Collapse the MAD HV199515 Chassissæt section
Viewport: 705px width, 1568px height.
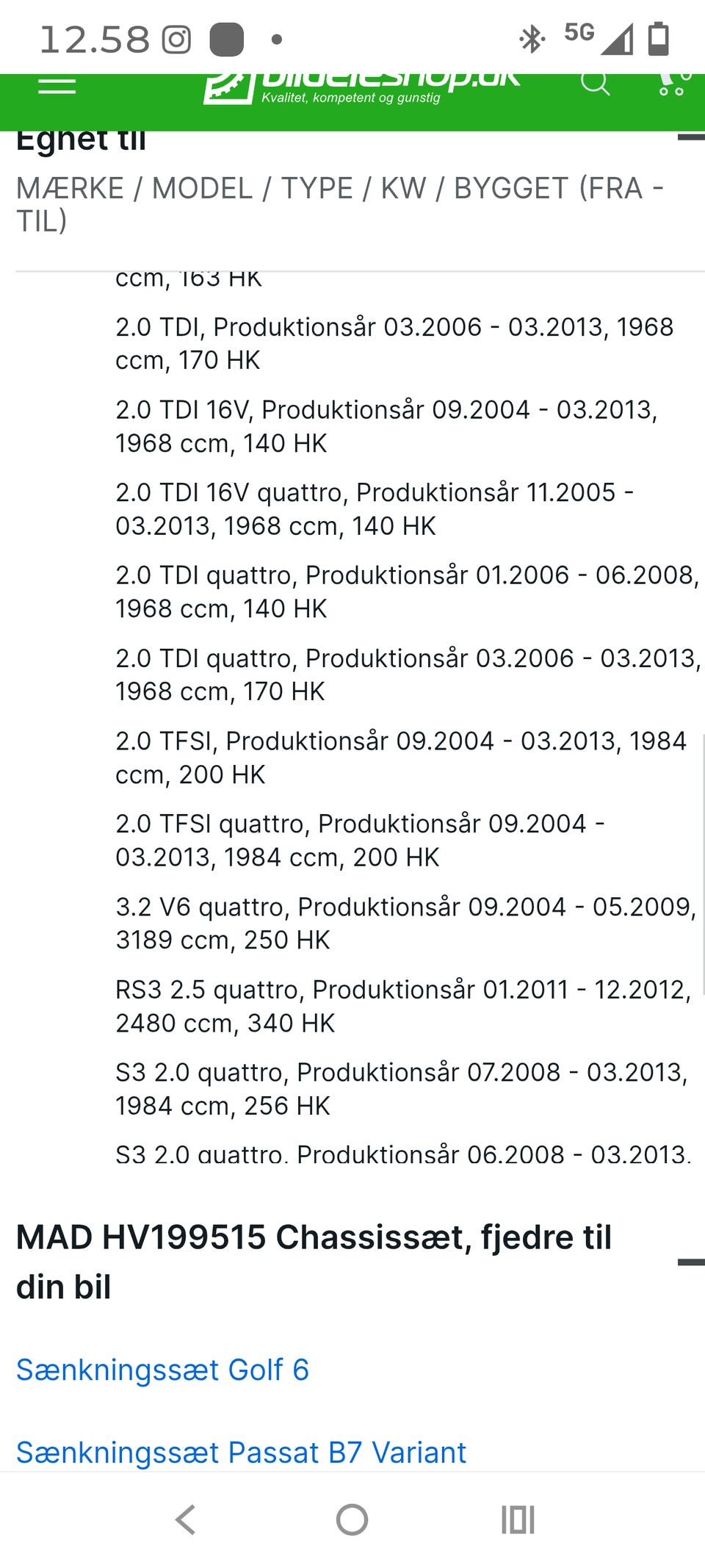coord(690,1262)
